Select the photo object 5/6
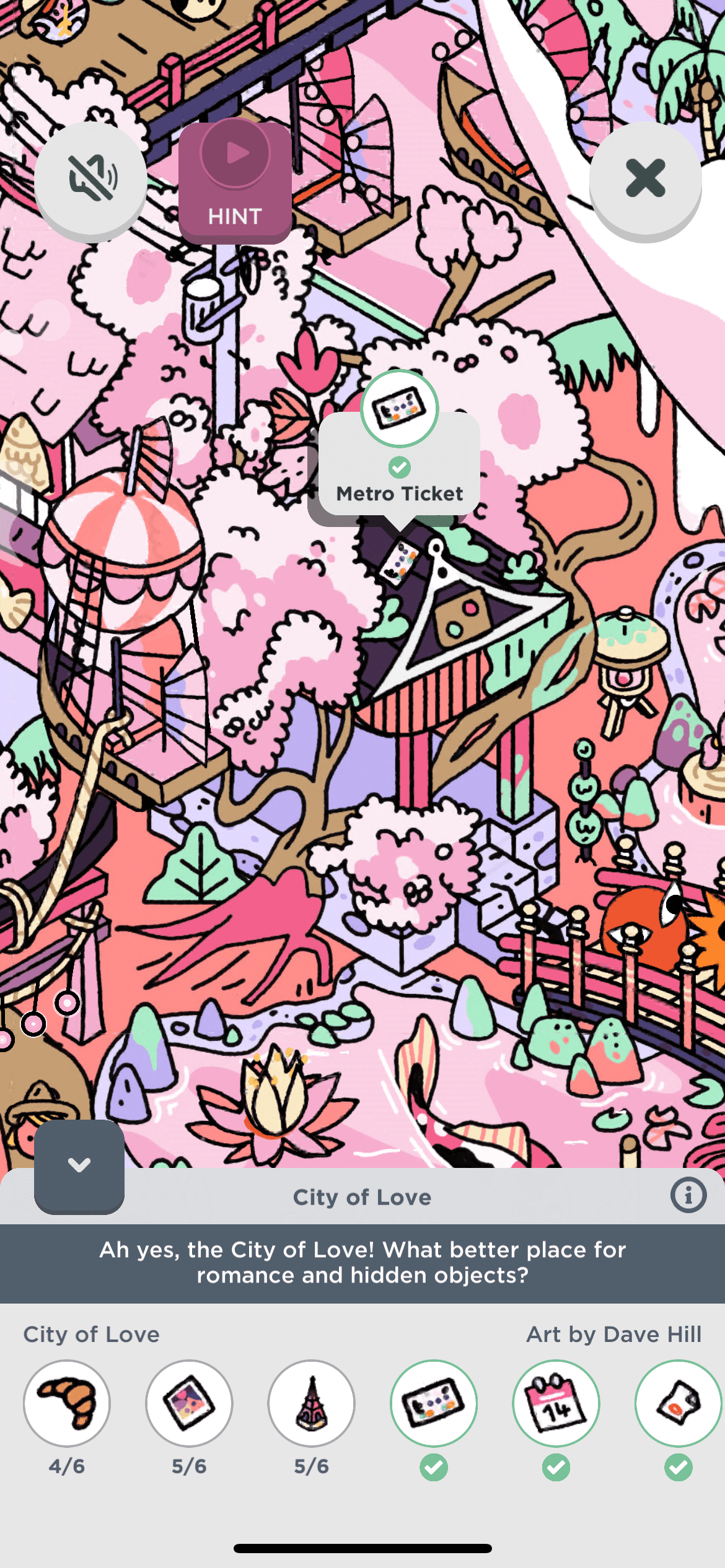Image resolution: width=725 pixels, height=1568 pixels. click(189, 1403)
